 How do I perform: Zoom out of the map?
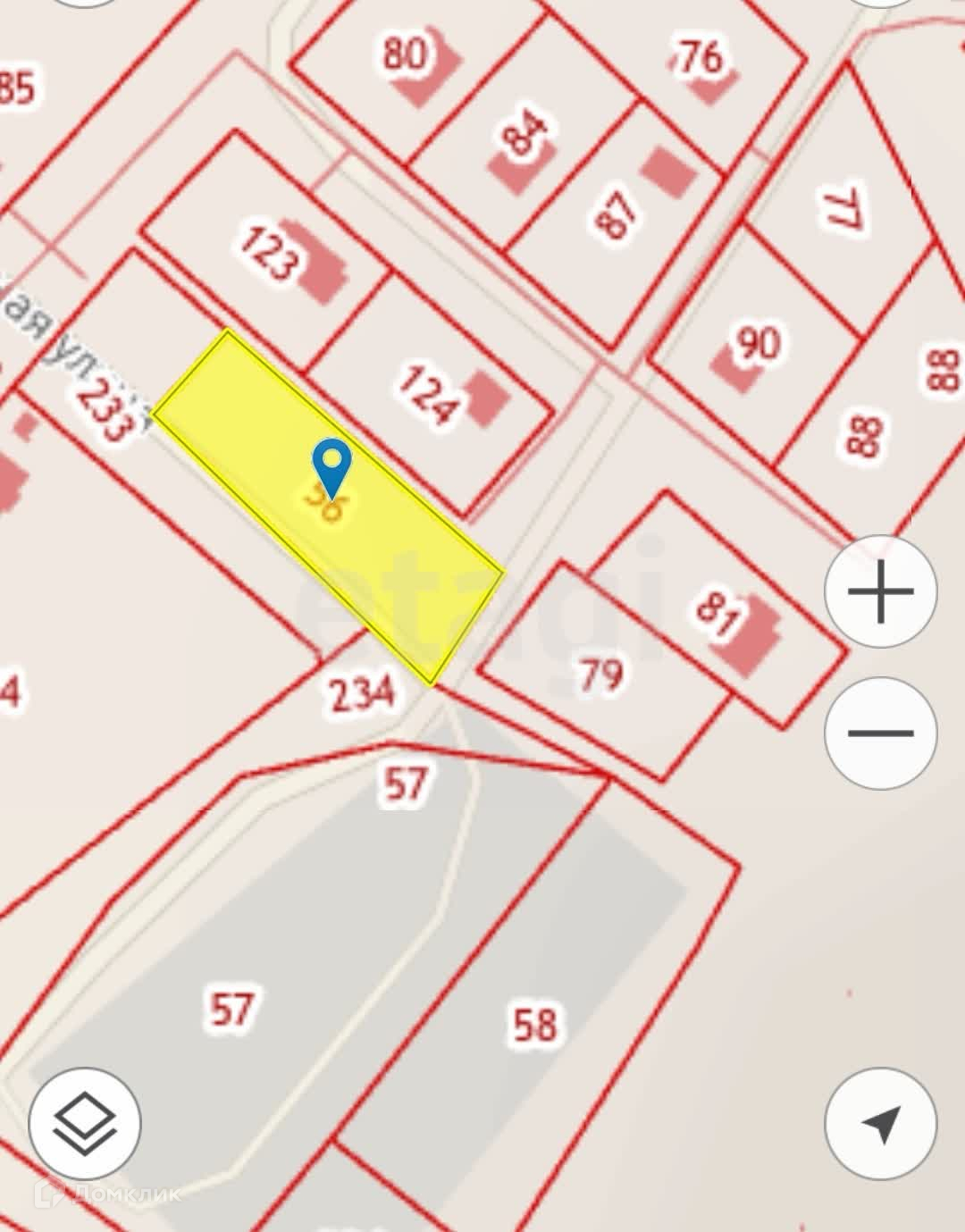pos(880,733)
